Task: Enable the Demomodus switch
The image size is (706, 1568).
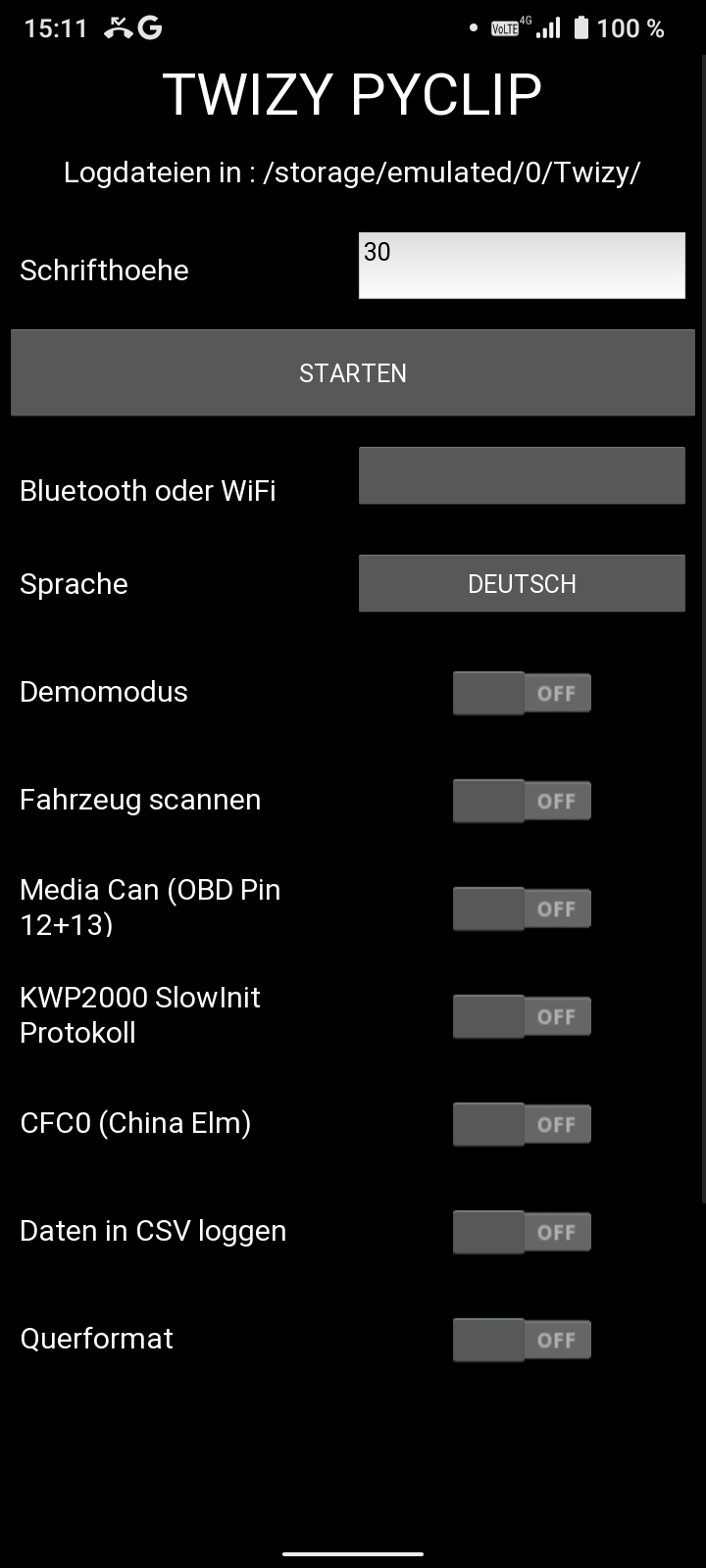Action: pos(522,693)
